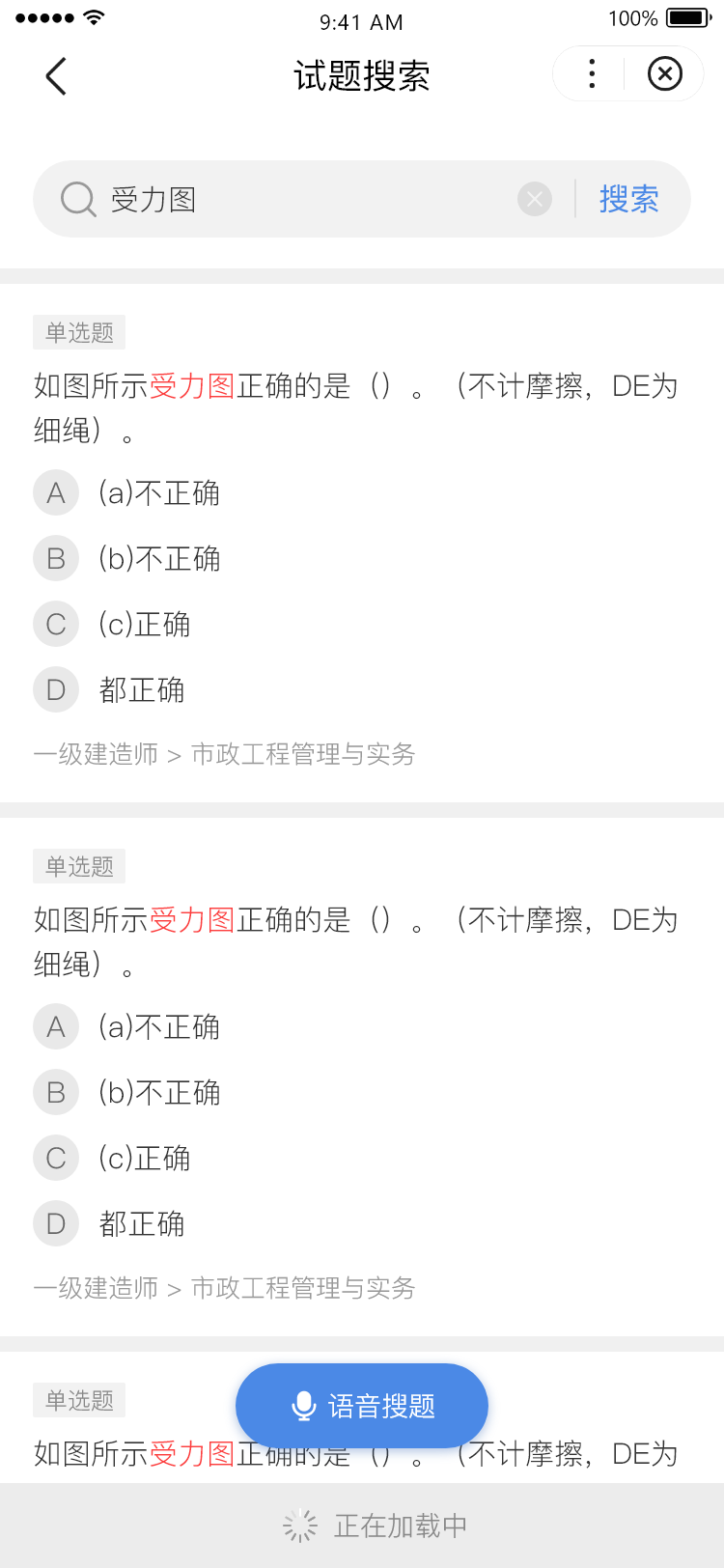This screenshot has width=724, height=1568.
Task: Close the mini program with the circled X
Action: pos(665,74)
